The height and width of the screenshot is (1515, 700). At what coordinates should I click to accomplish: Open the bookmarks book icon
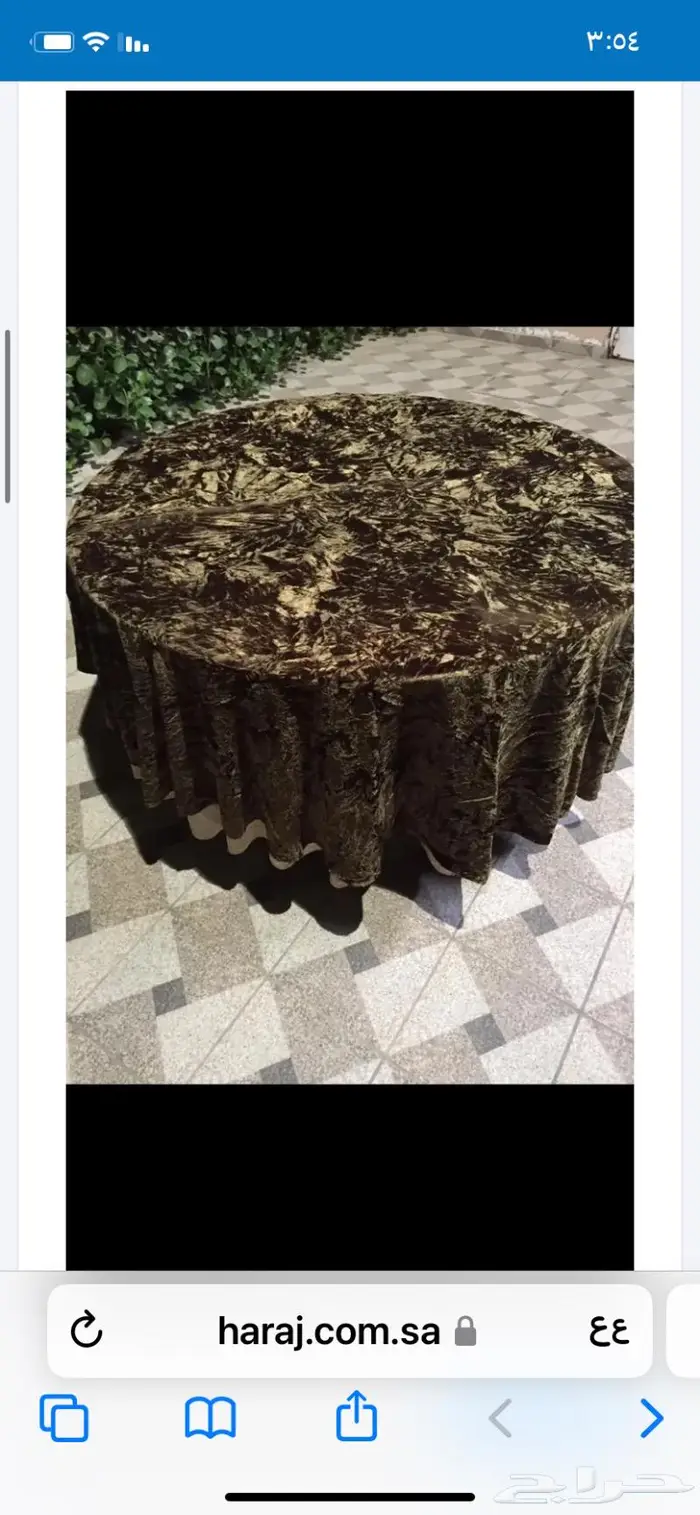pos(210,1418)
